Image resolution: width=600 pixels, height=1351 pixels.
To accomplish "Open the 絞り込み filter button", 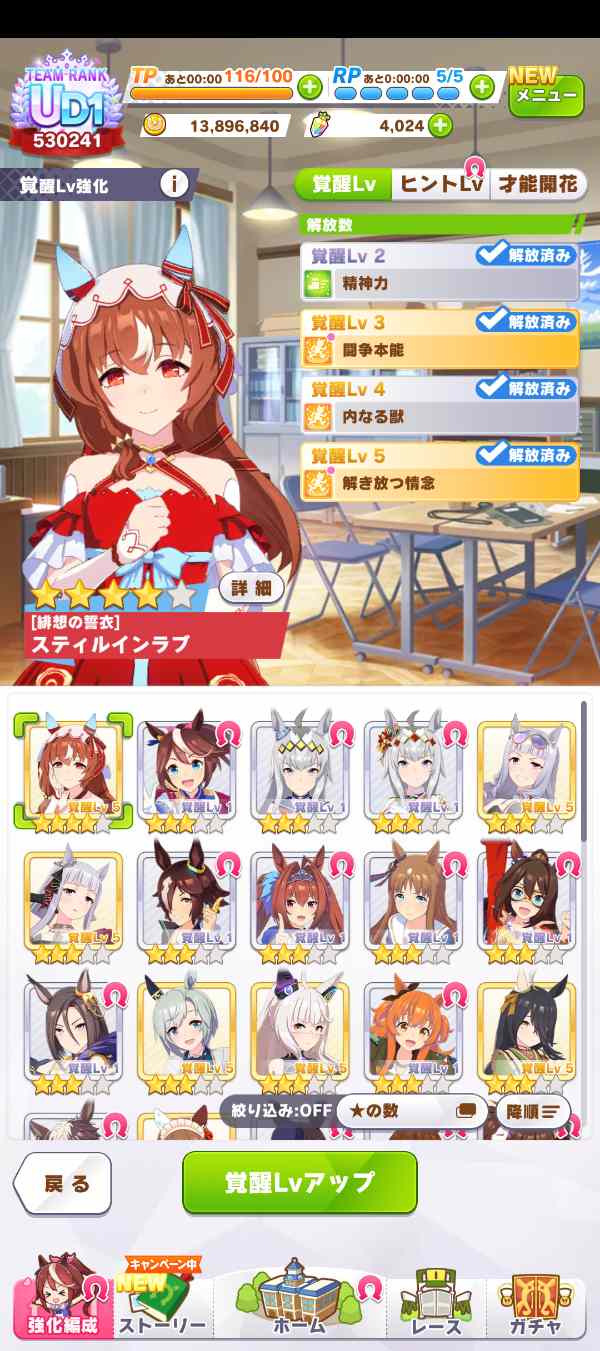I will point(276,1111).
